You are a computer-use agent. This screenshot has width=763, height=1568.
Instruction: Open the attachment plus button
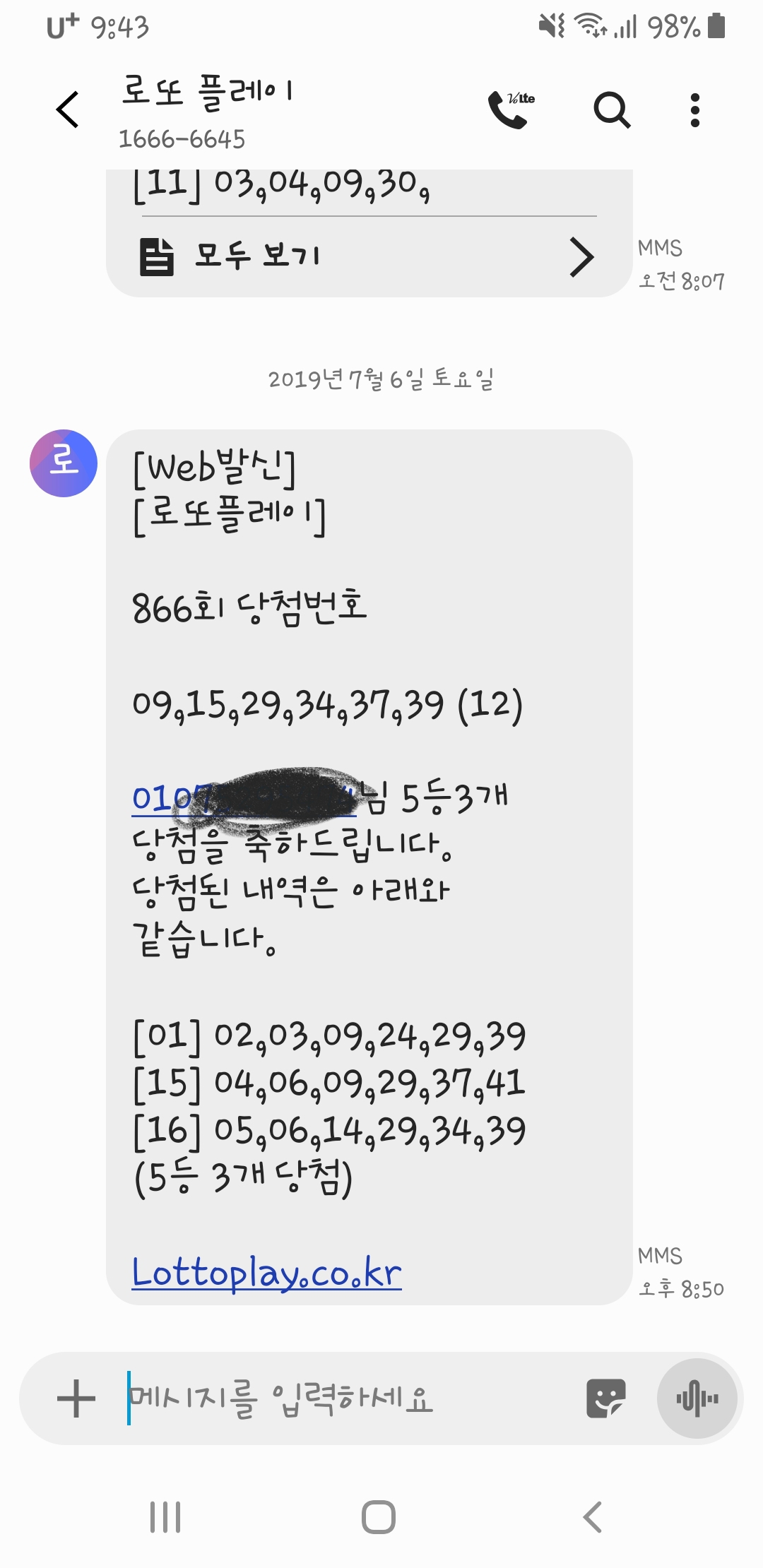click(76, 1399)
